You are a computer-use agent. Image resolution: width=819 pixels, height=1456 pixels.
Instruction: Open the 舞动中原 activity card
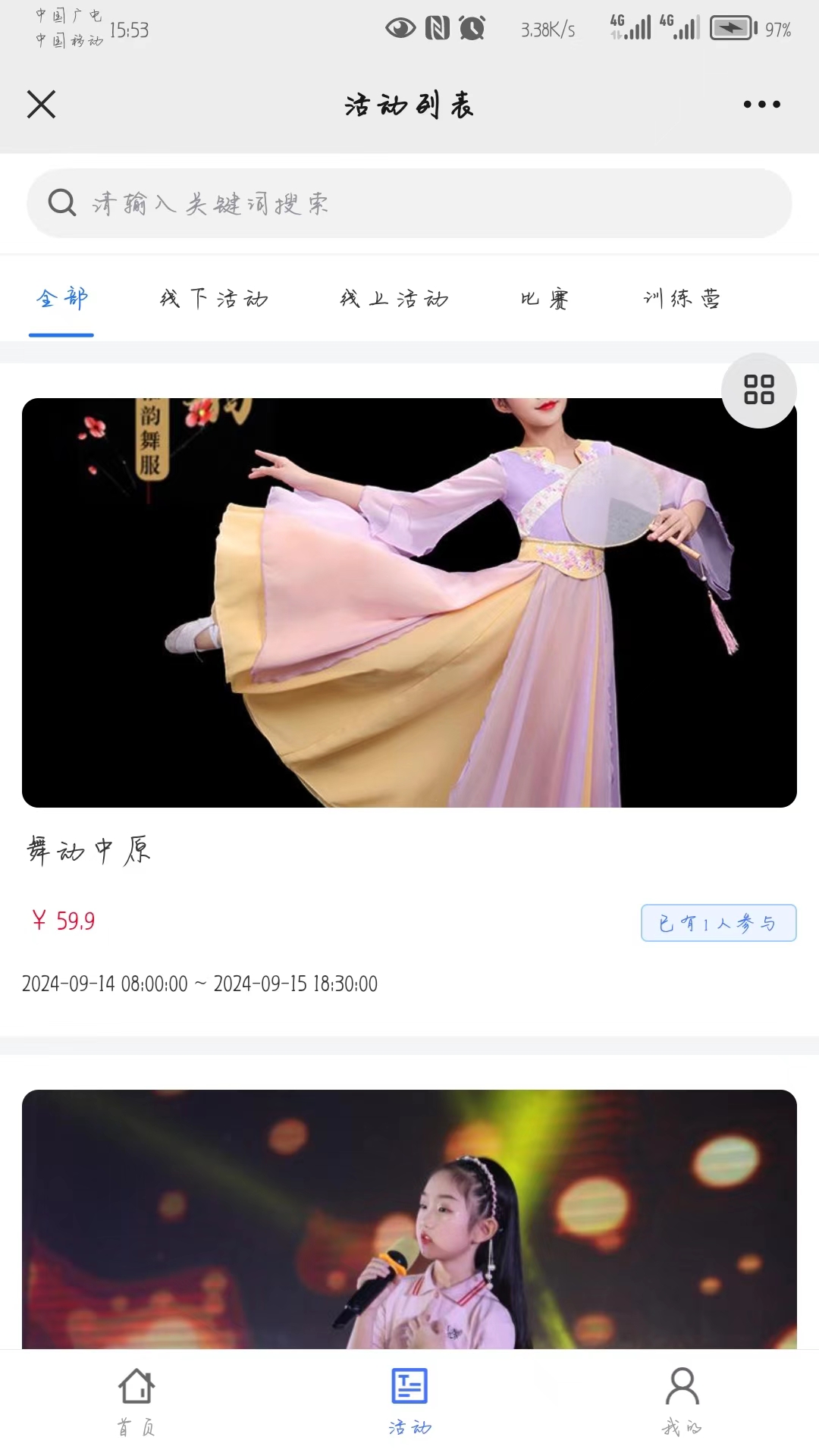(409, 603)
